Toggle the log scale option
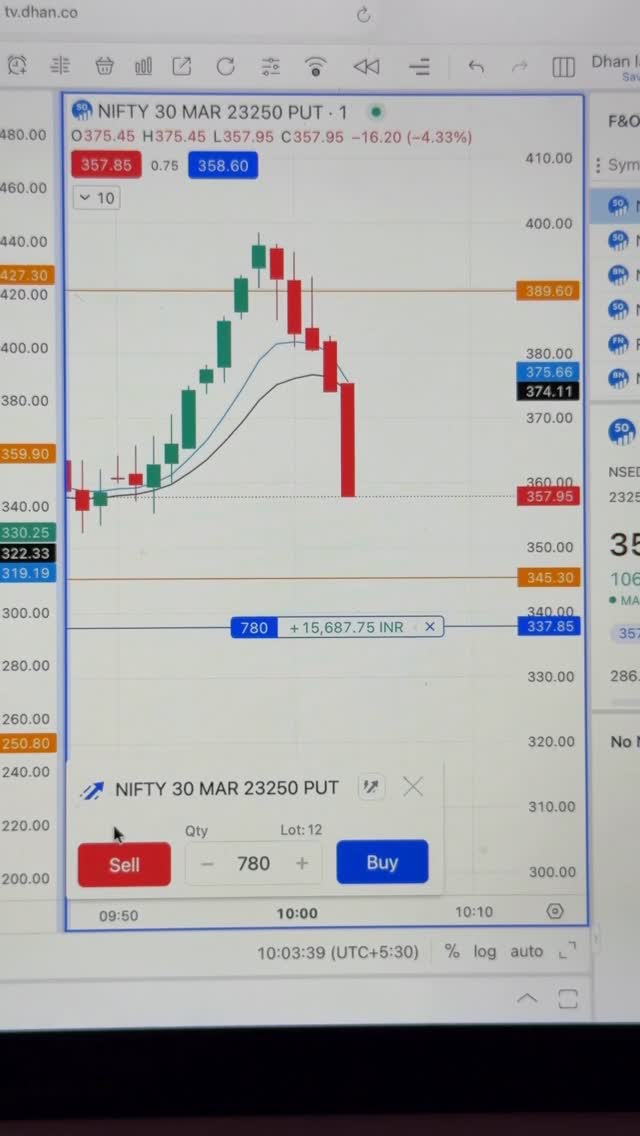640x1136 pixels. coord(485,951)
